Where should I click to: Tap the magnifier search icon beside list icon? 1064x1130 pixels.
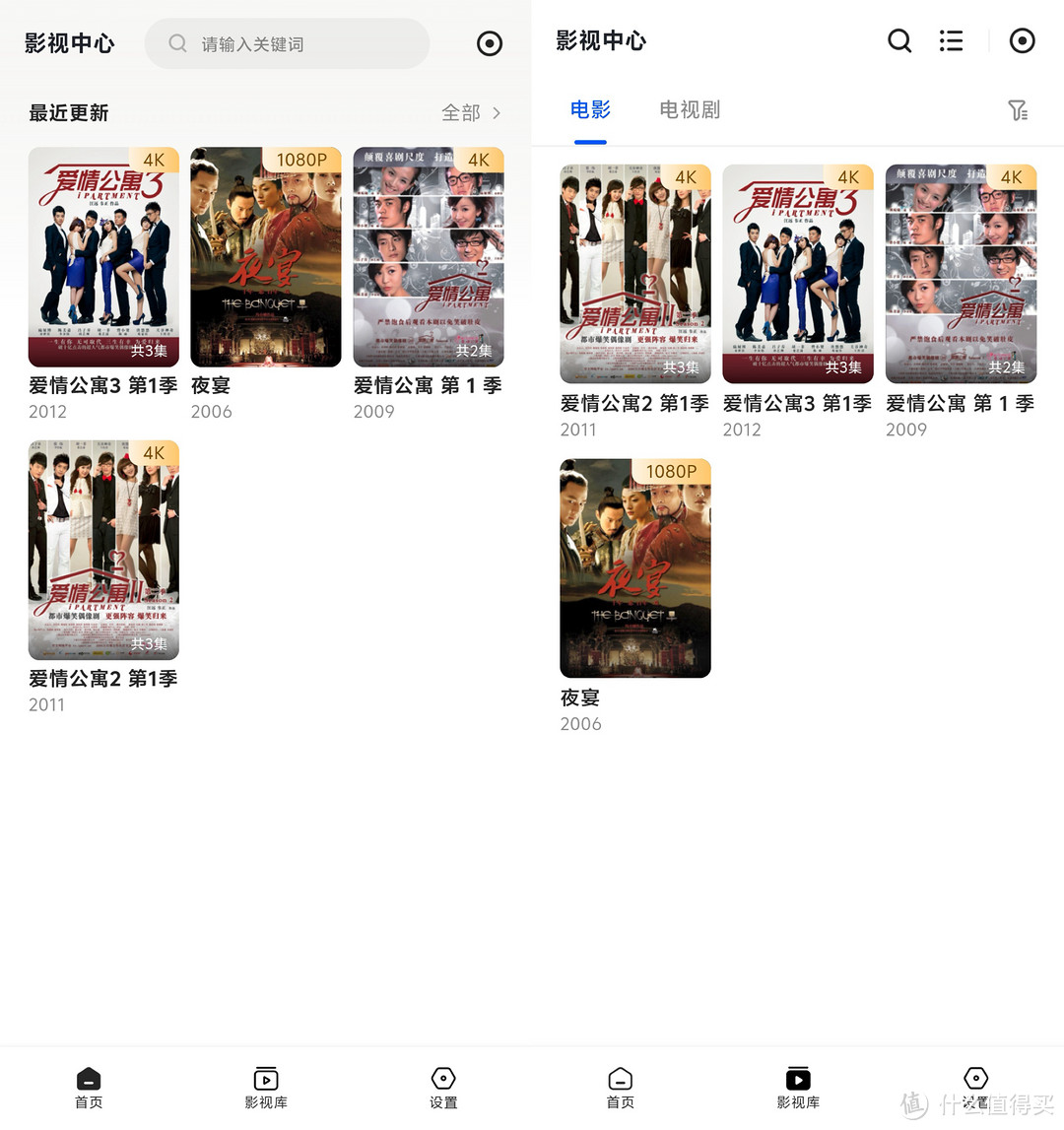point(899,41)
